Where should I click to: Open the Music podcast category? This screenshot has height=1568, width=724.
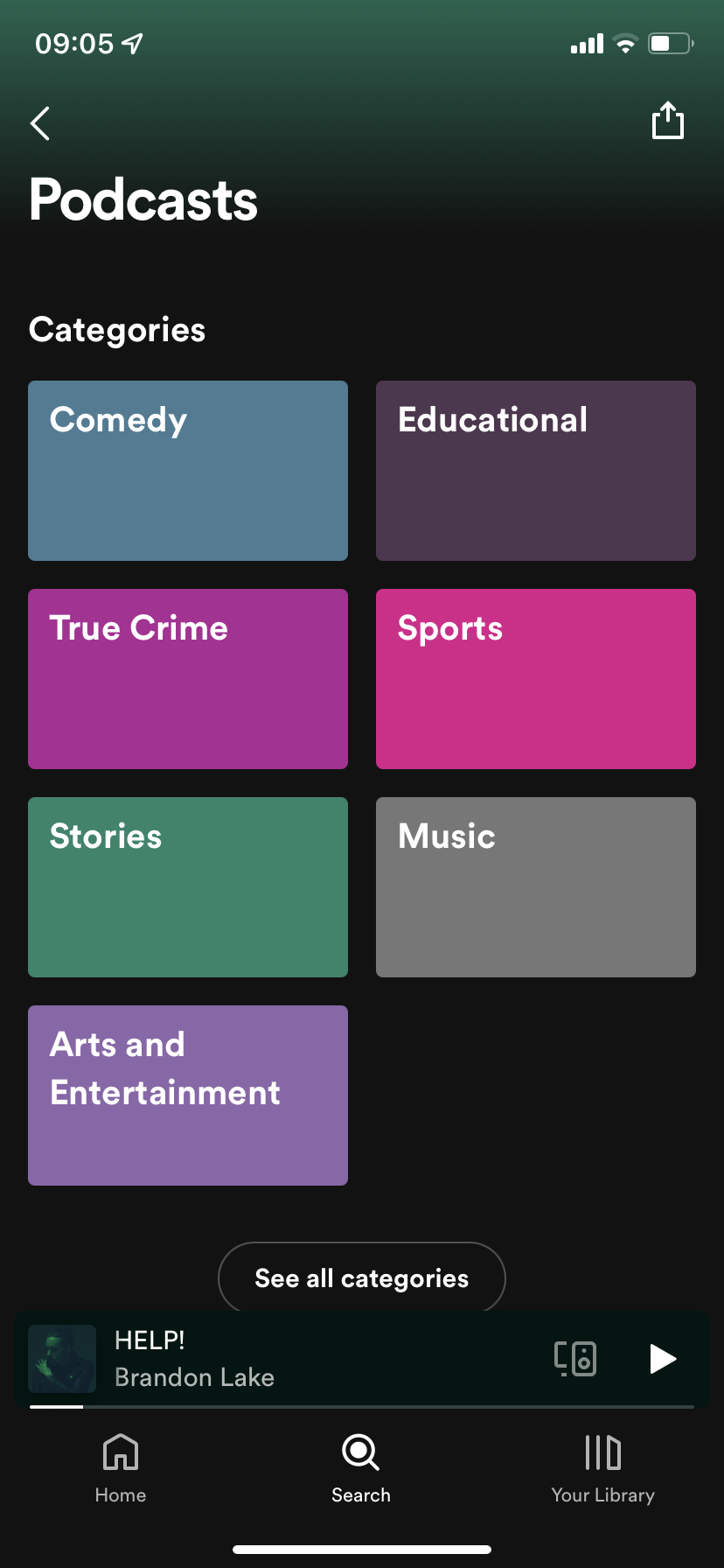[x=536, y=887]
